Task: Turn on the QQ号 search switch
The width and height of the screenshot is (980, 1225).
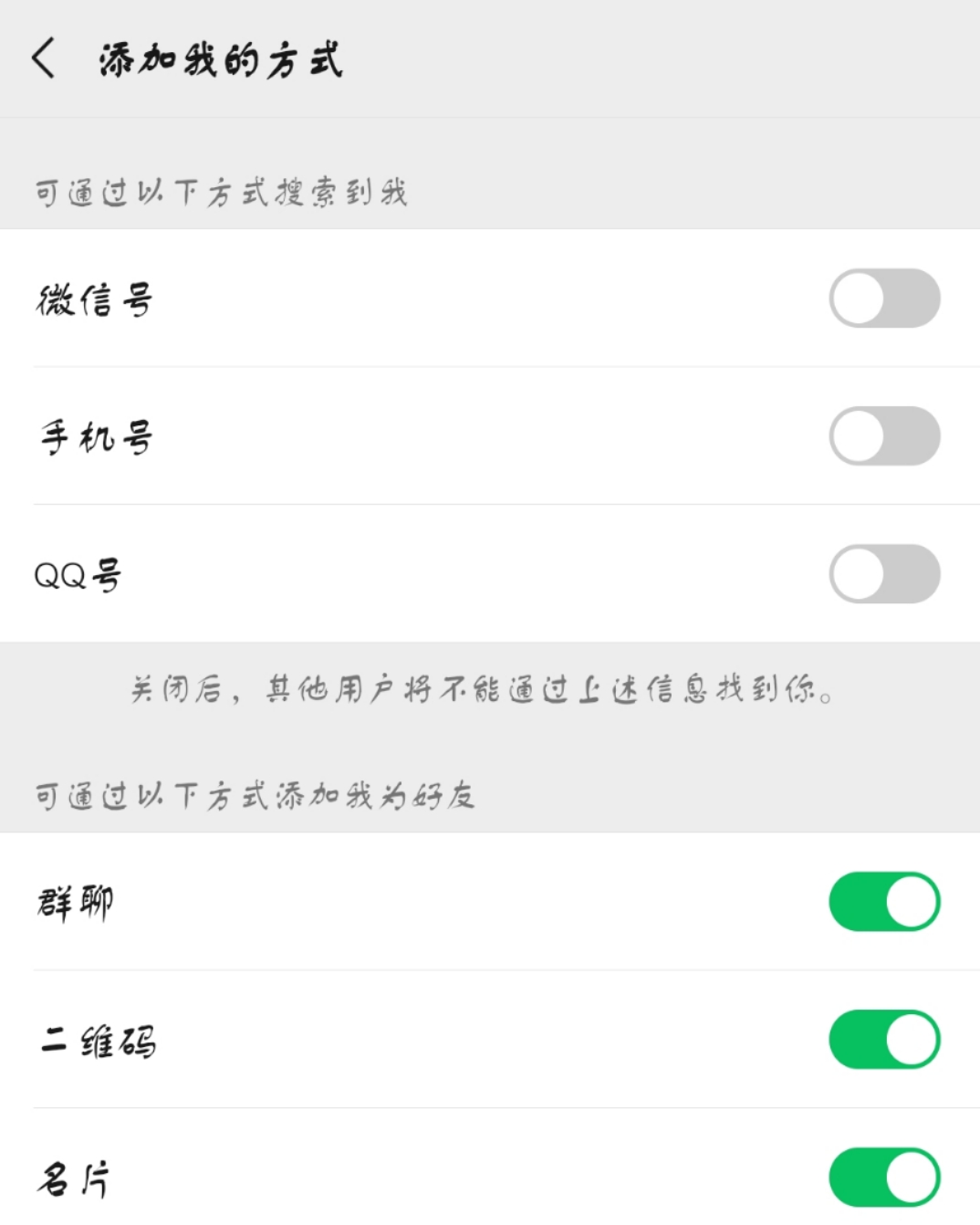Action: pyautogui.click(x=884, y=574)
